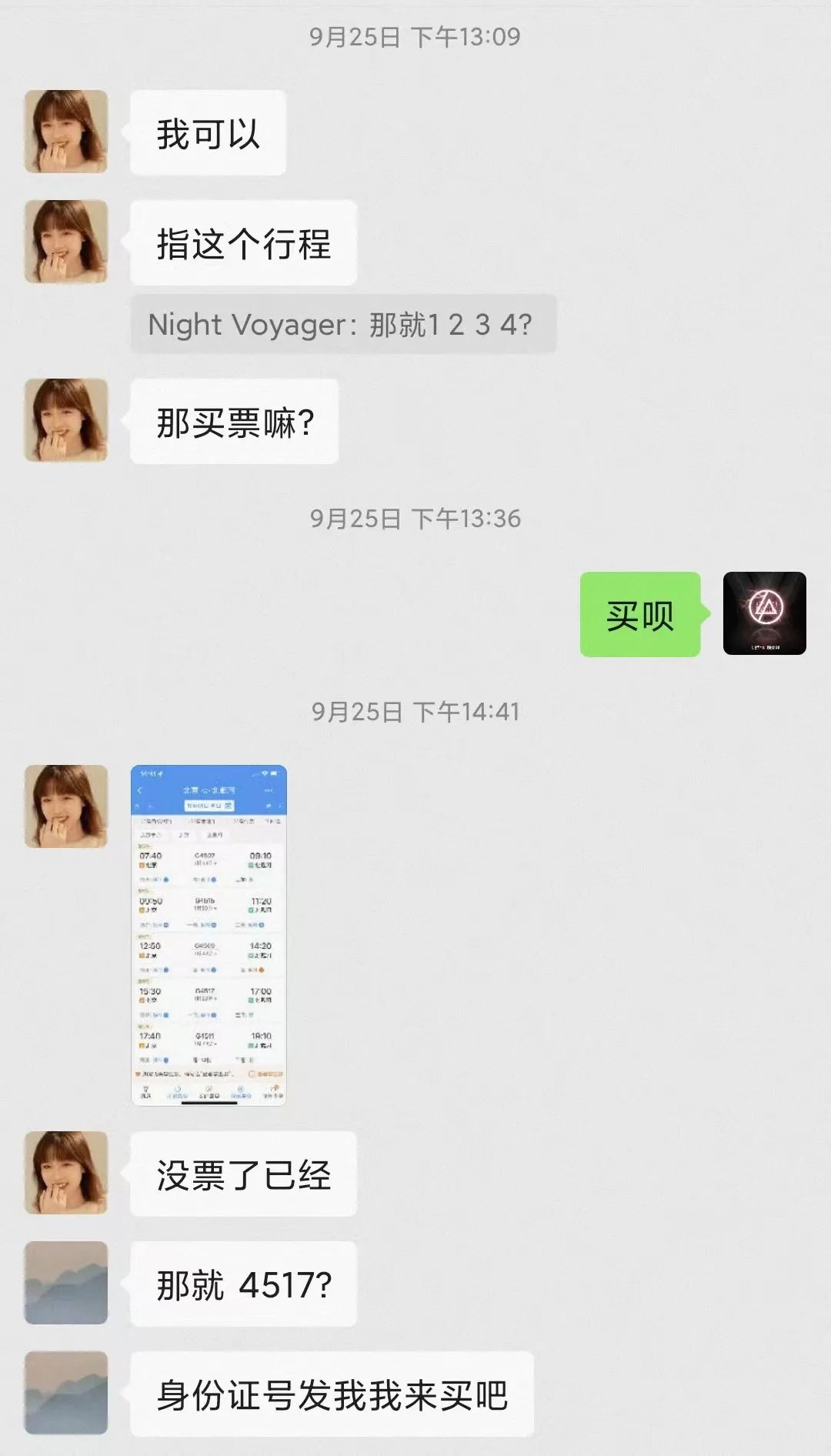
Task: View the sender's avatar beside 那就 4517?
Action: point(66,1283)
